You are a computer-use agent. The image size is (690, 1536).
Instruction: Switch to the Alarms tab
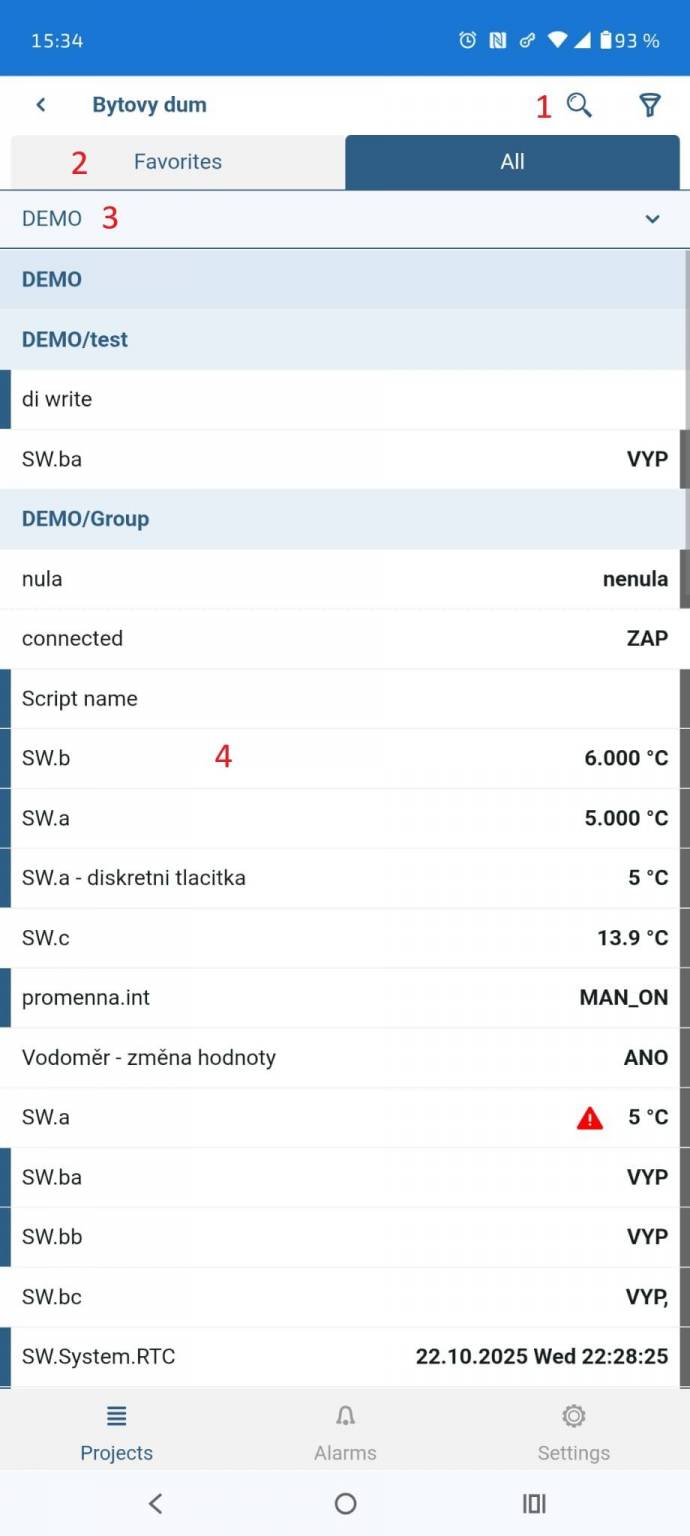[x=345, y=1433]
